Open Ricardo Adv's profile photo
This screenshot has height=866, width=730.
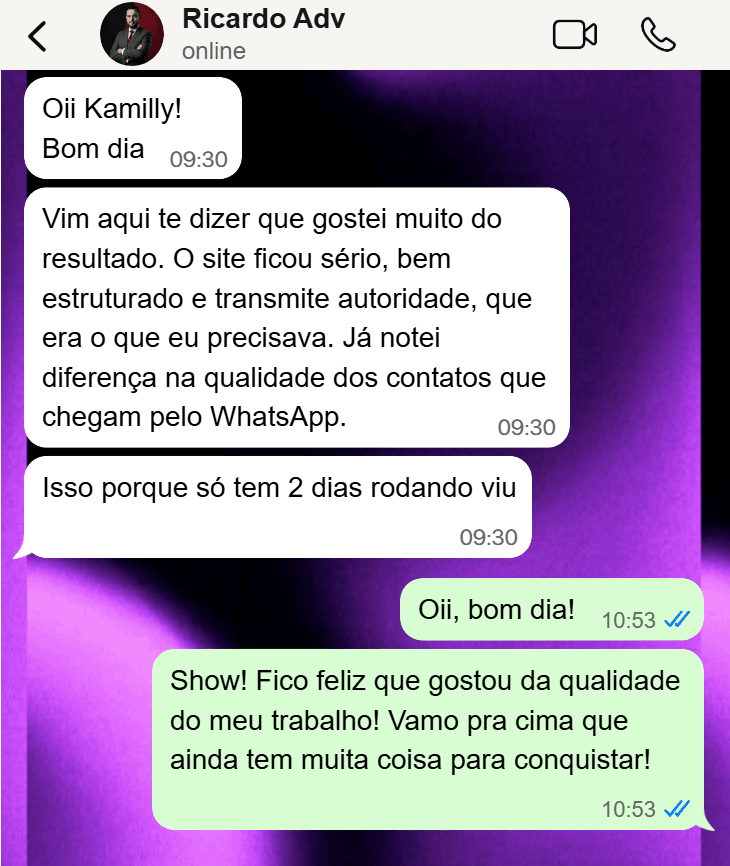pyautogui.click(x=132, y=35)
